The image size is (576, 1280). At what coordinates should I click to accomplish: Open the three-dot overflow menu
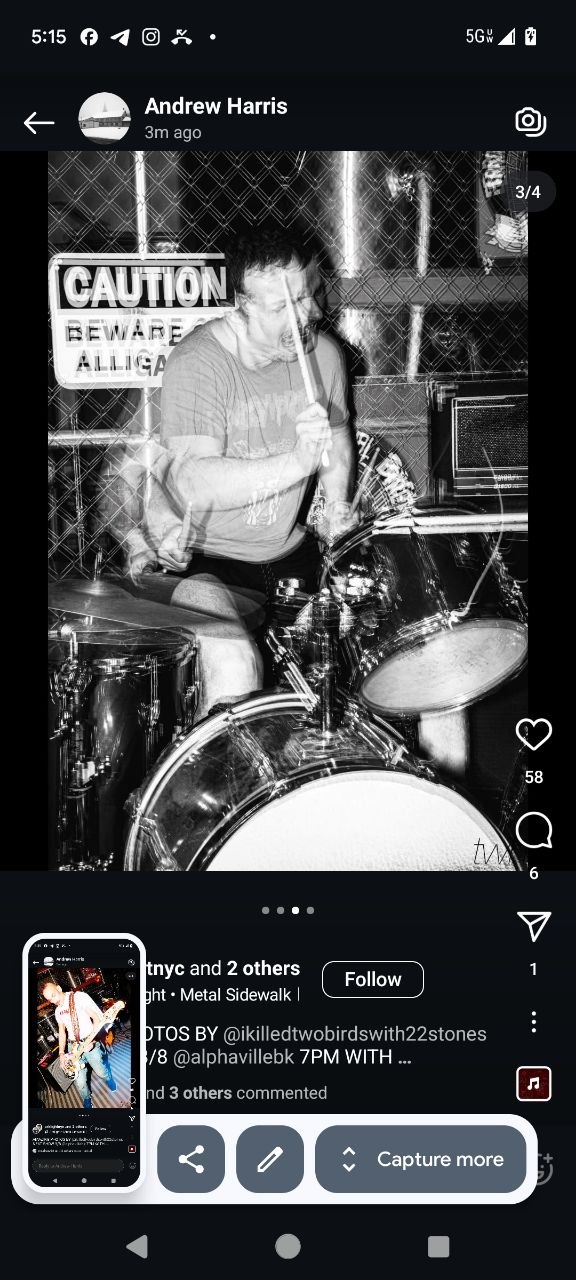534,1022
